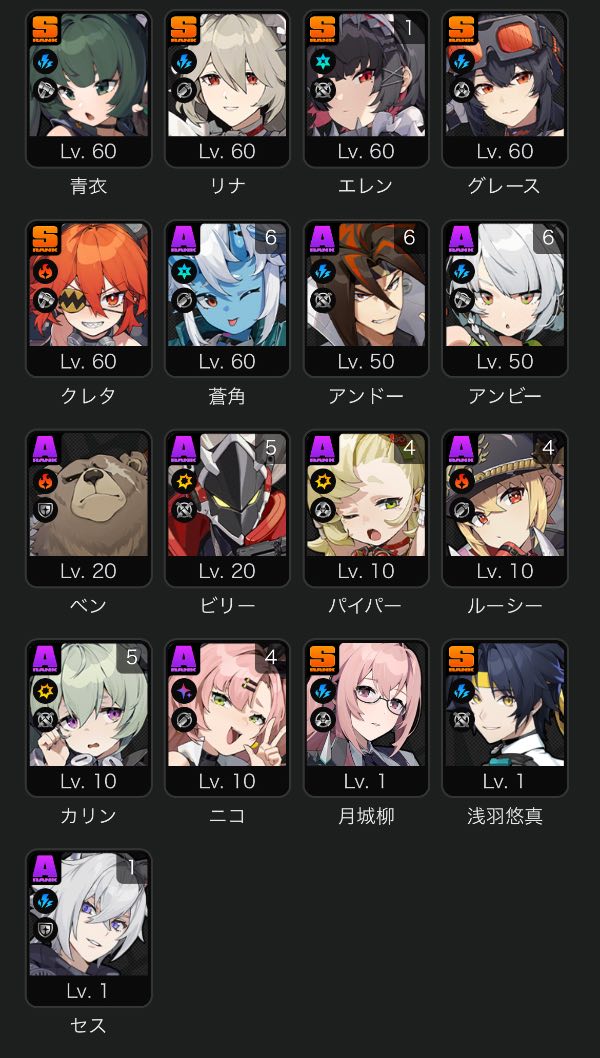Viewport: 600px width, 1058px height.
Task: Open the セス character card
Action: click(89, 928)
